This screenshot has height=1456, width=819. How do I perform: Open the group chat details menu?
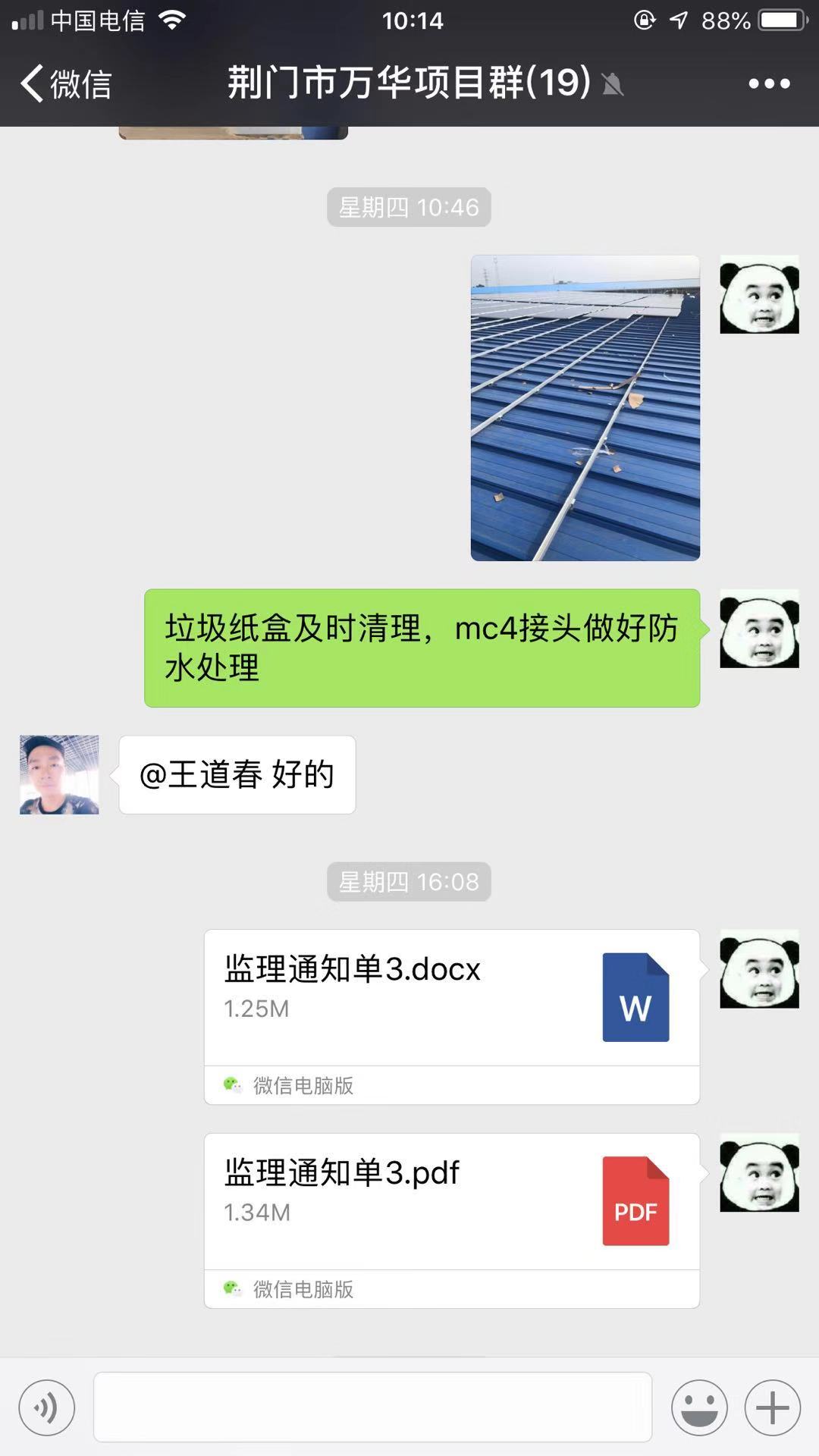coord(769,83)
